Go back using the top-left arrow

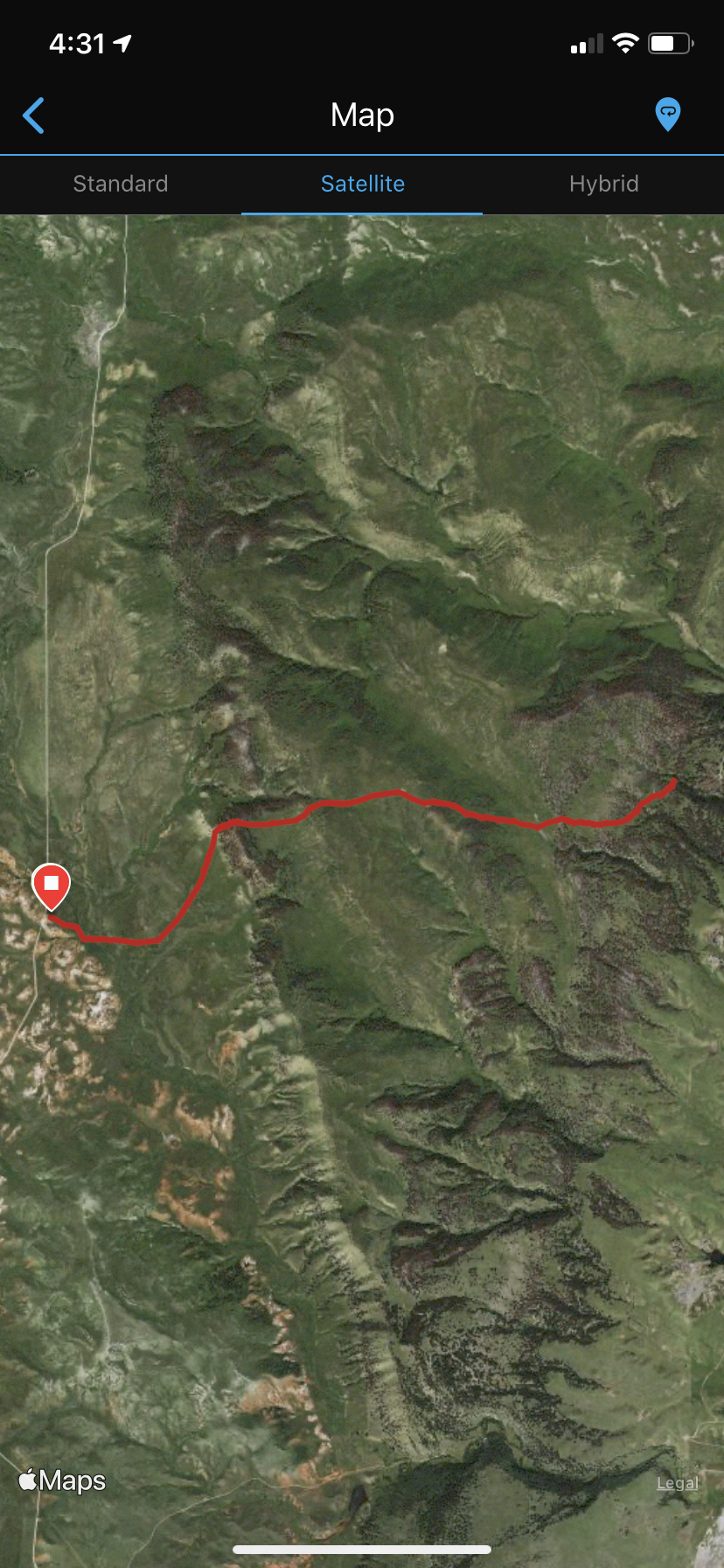[34, 115]
